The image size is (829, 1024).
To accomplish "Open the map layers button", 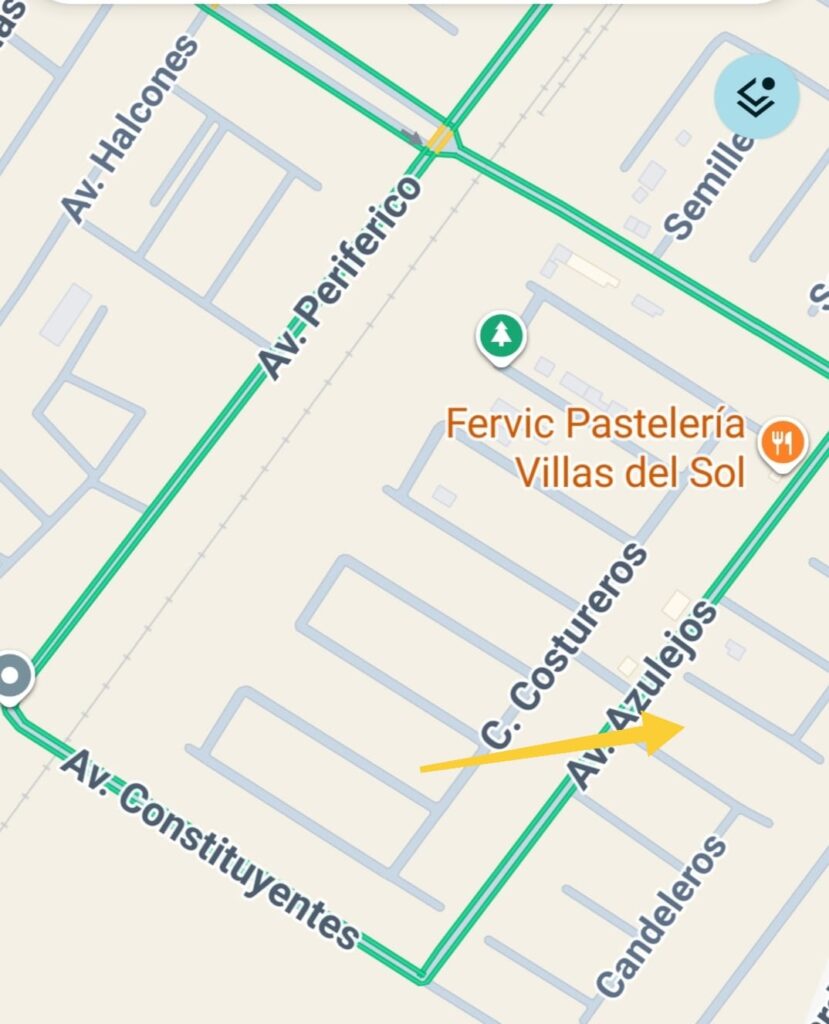I will pyautogui.click(x=756, y=96).
